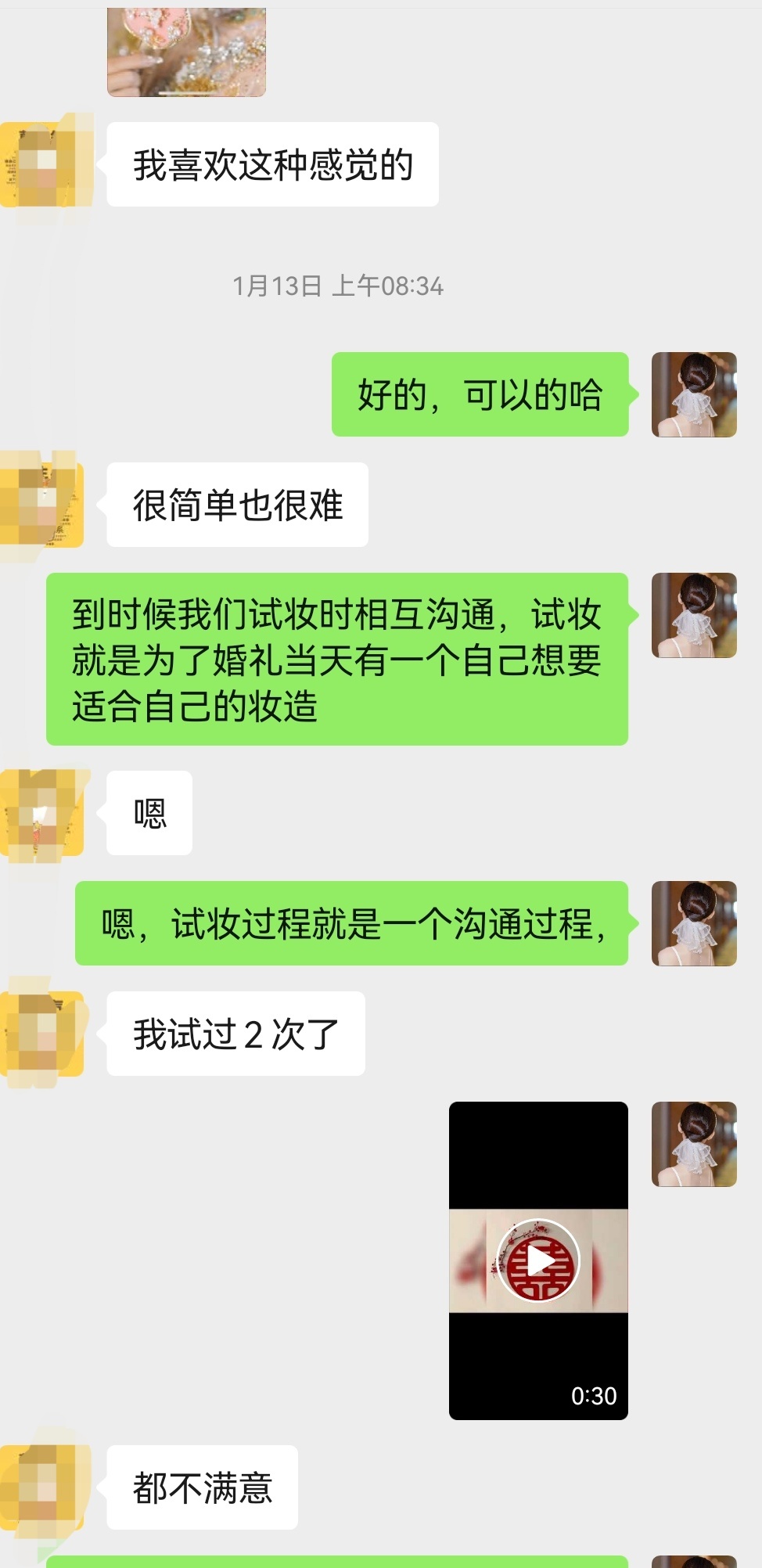Viewport: 762px width, 1568px height.
Task: Open the blurred avatar beside 很简单也很难
Action: [42, 505]
